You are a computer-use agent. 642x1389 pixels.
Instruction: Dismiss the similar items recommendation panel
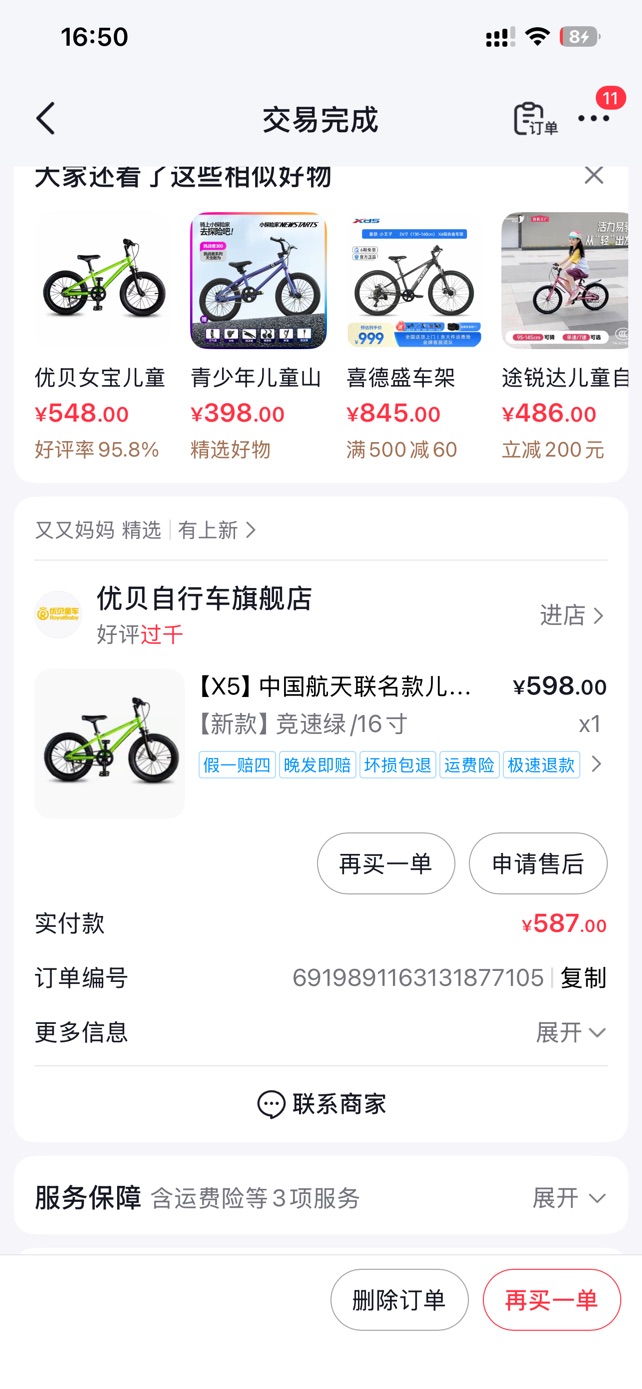click(x=594, y=176)
